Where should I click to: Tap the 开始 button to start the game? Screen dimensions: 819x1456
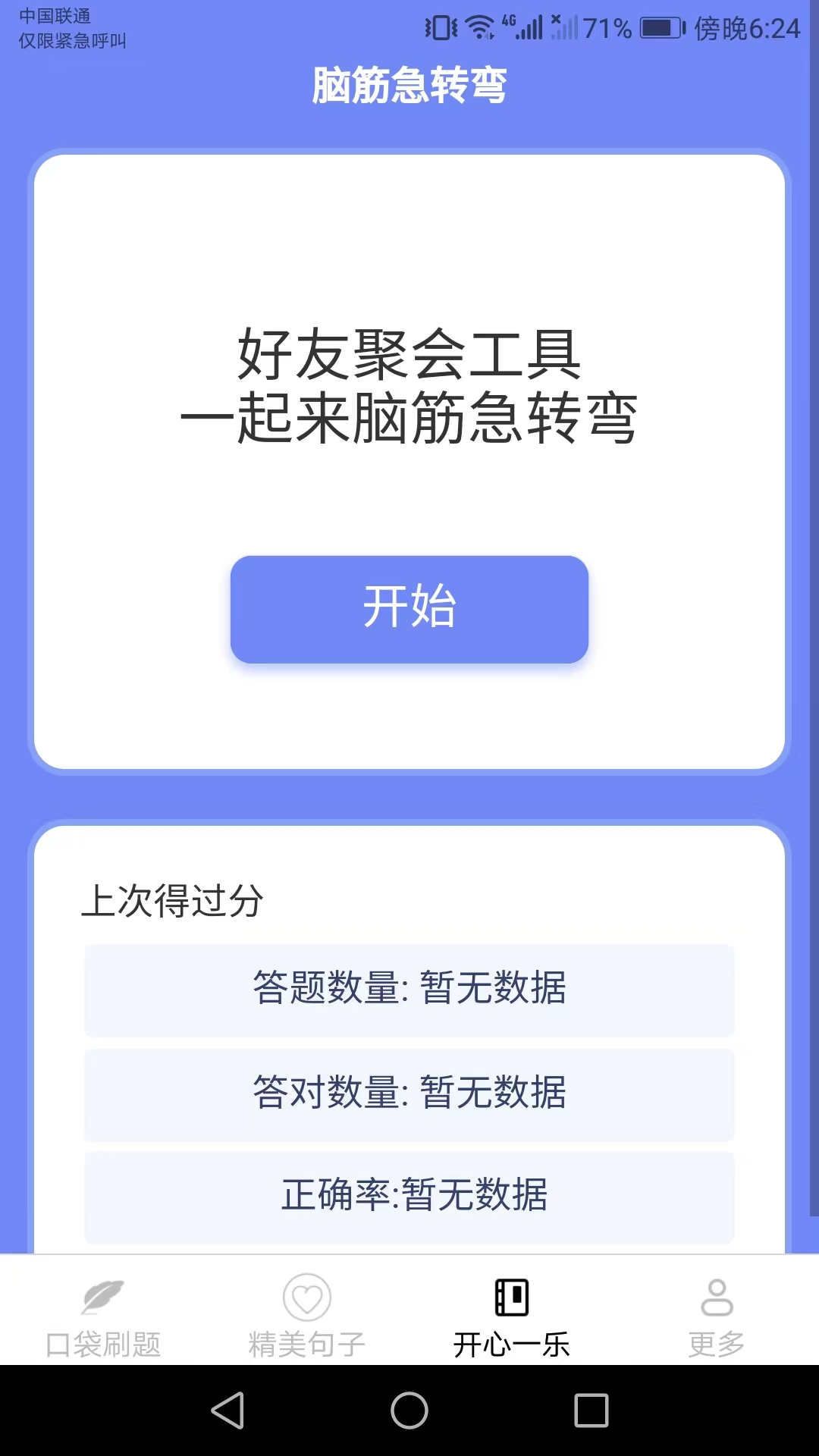coord(409,609)
